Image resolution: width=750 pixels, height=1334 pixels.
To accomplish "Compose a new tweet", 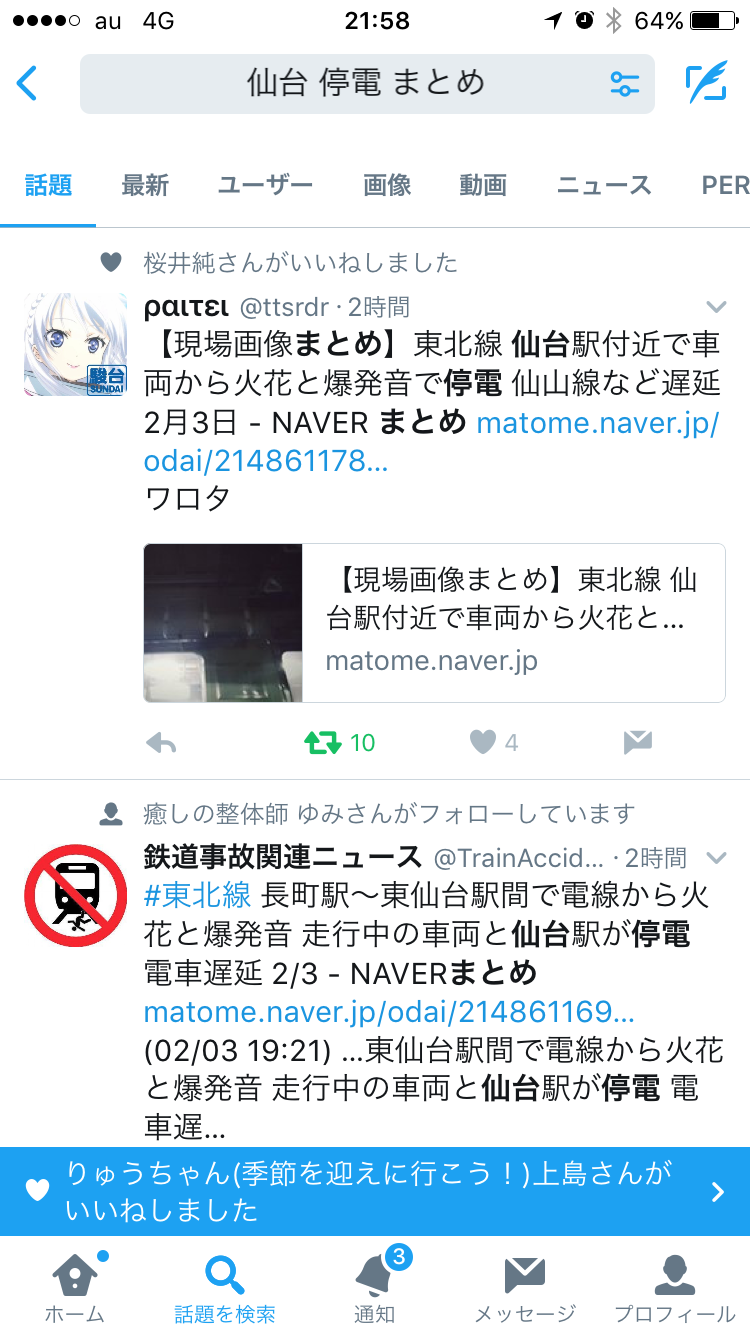I will 705,83.
